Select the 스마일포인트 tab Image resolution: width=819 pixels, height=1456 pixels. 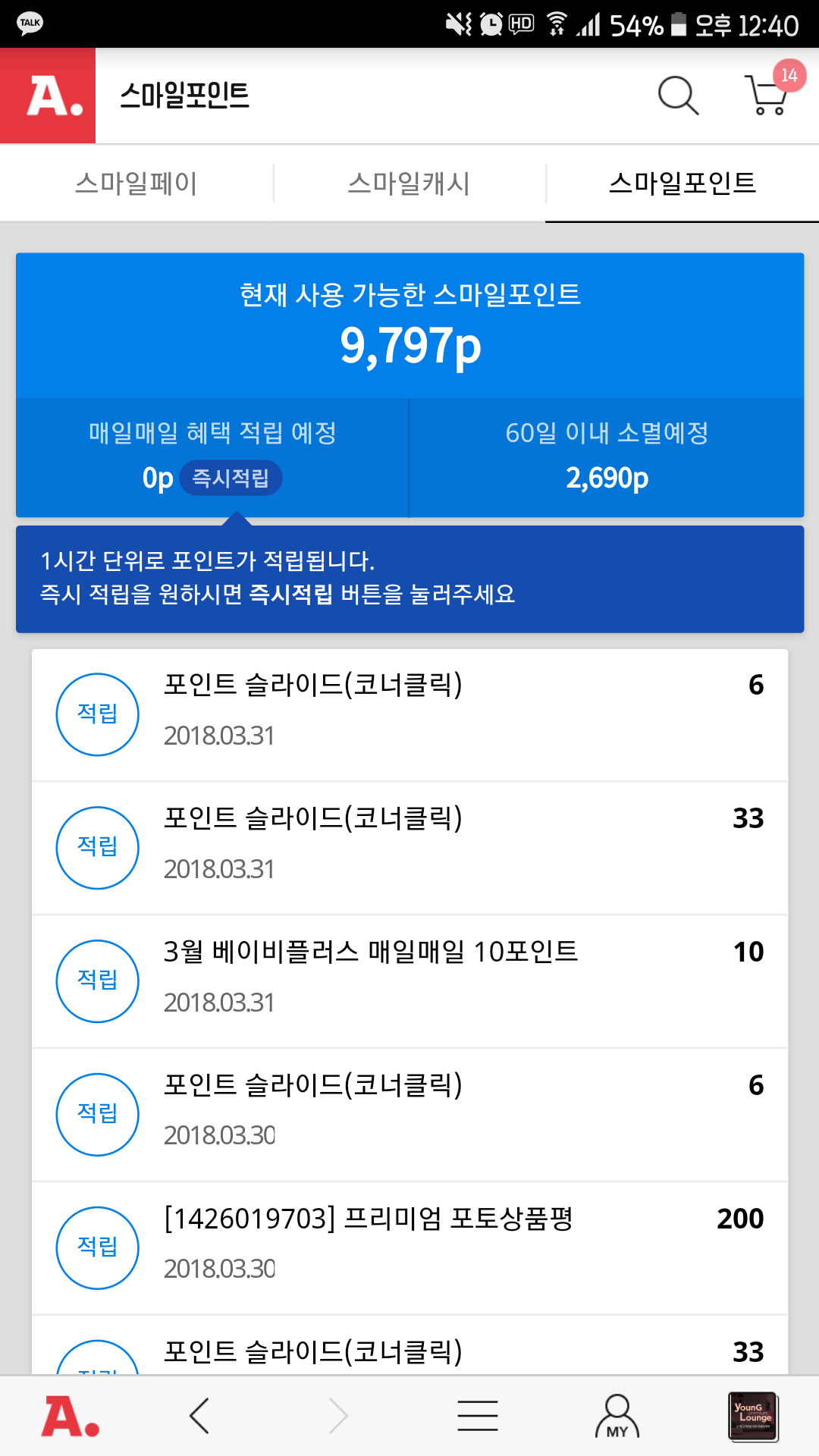pos(682,184)
